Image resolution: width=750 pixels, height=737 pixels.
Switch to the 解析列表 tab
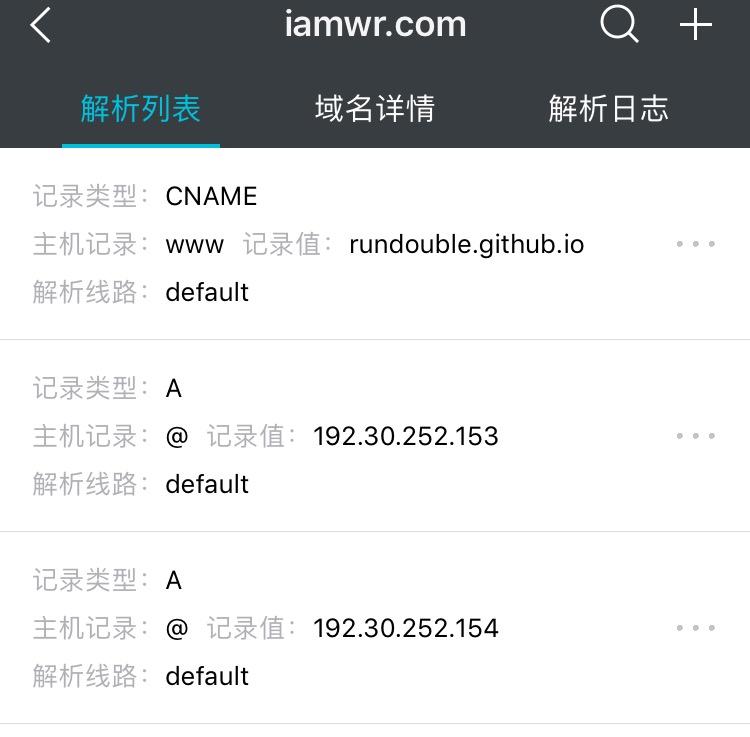pos(141,108)
